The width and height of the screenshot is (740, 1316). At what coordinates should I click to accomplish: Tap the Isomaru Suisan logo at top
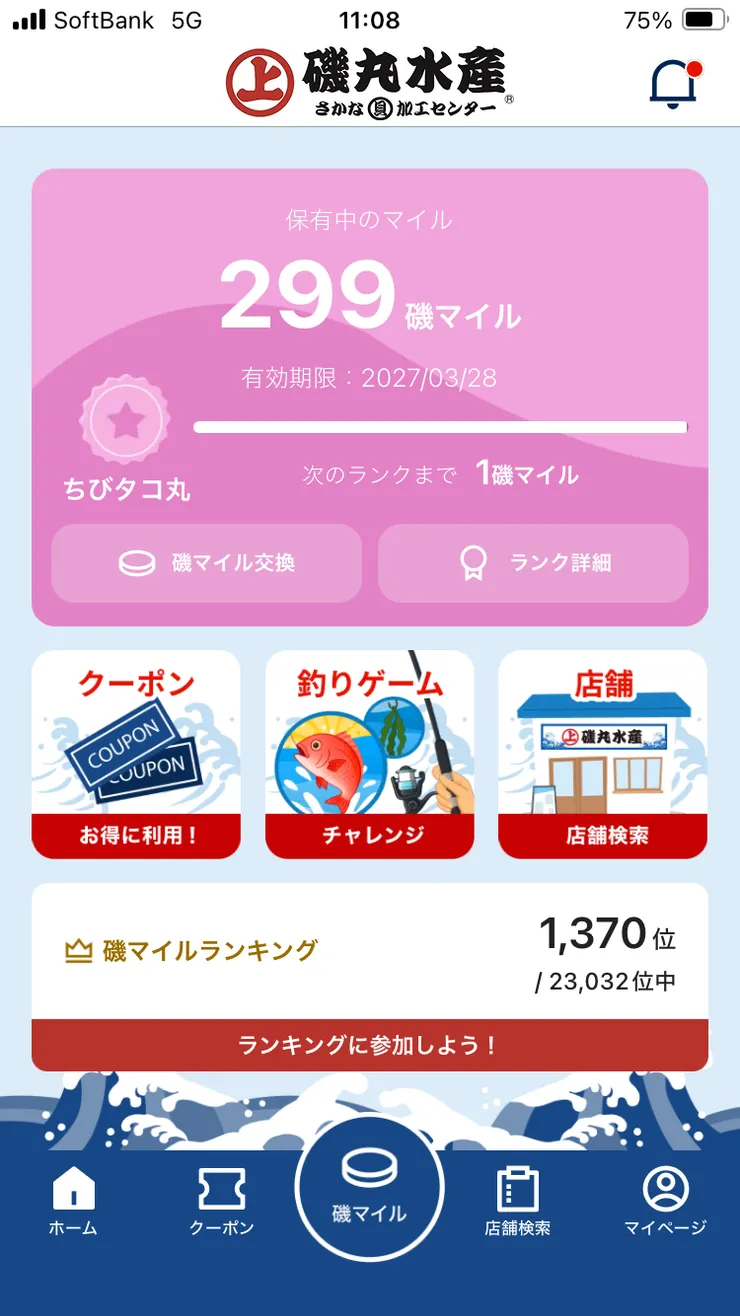pos(370,78)
